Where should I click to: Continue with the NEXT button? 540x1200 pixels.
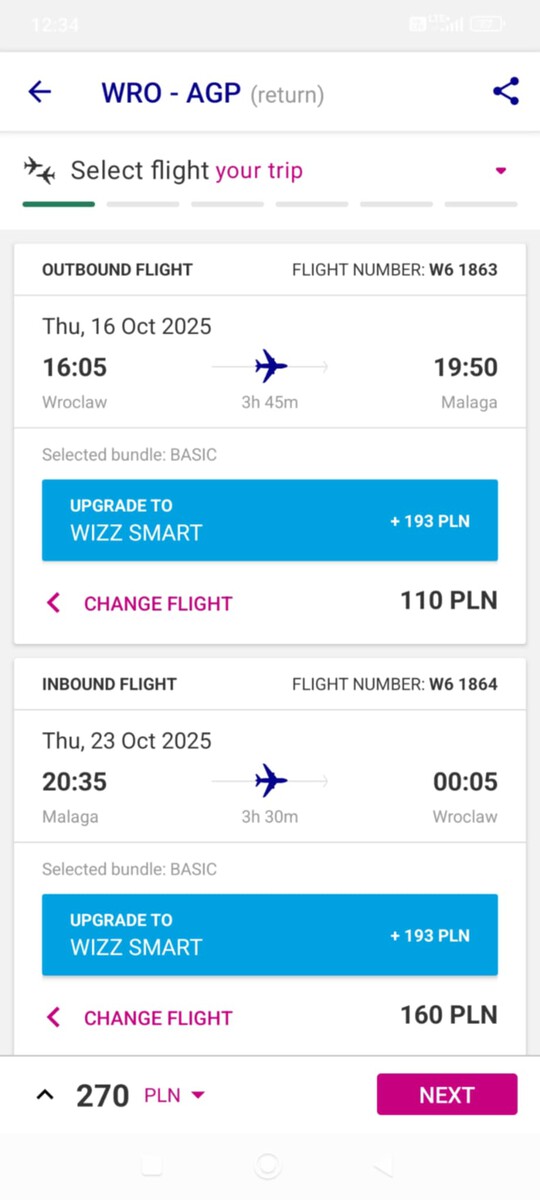coord(447,1095)
